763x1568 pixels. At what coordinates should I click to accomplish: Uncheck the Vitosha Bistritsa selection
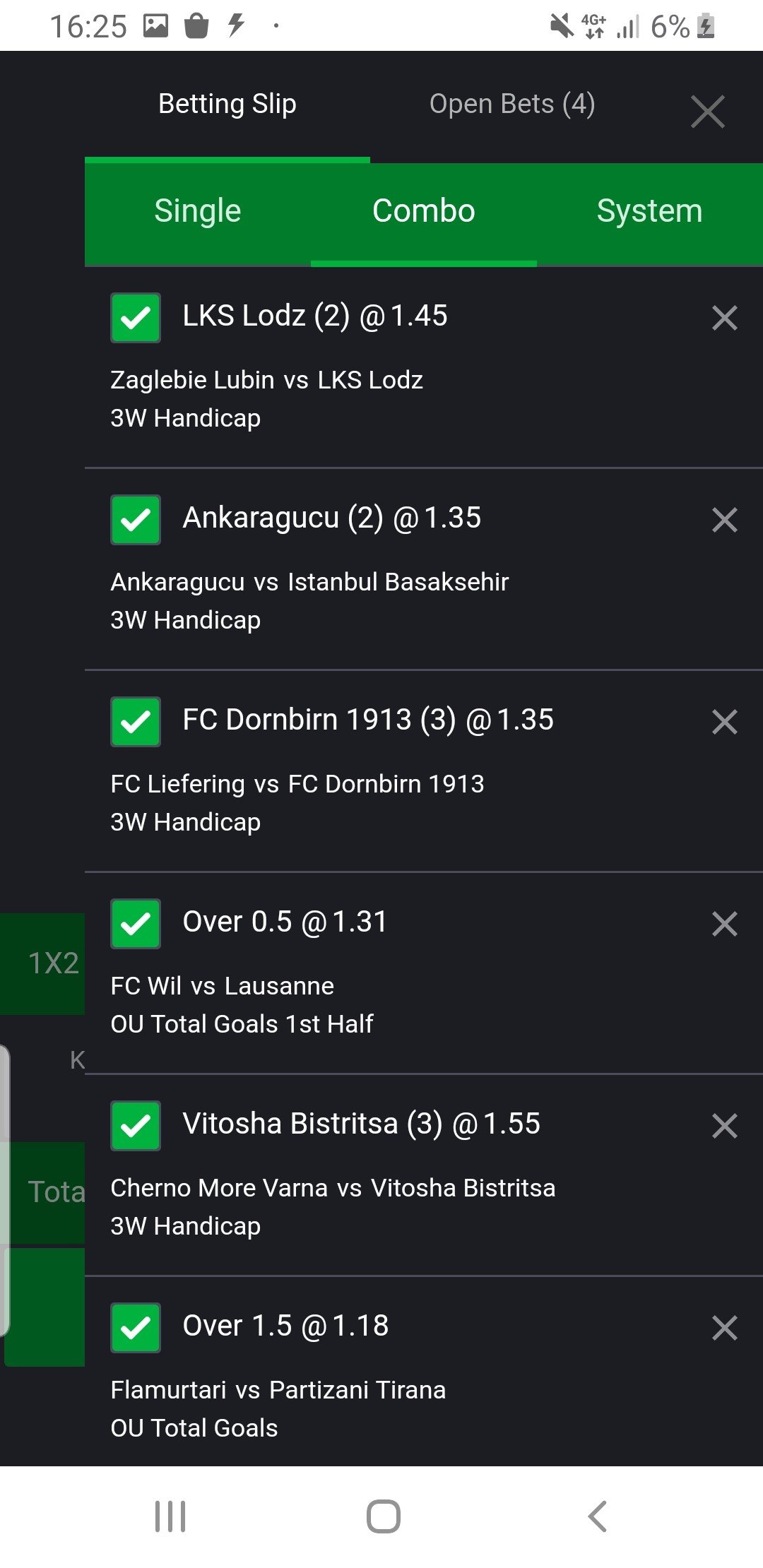click(136, 1126)
